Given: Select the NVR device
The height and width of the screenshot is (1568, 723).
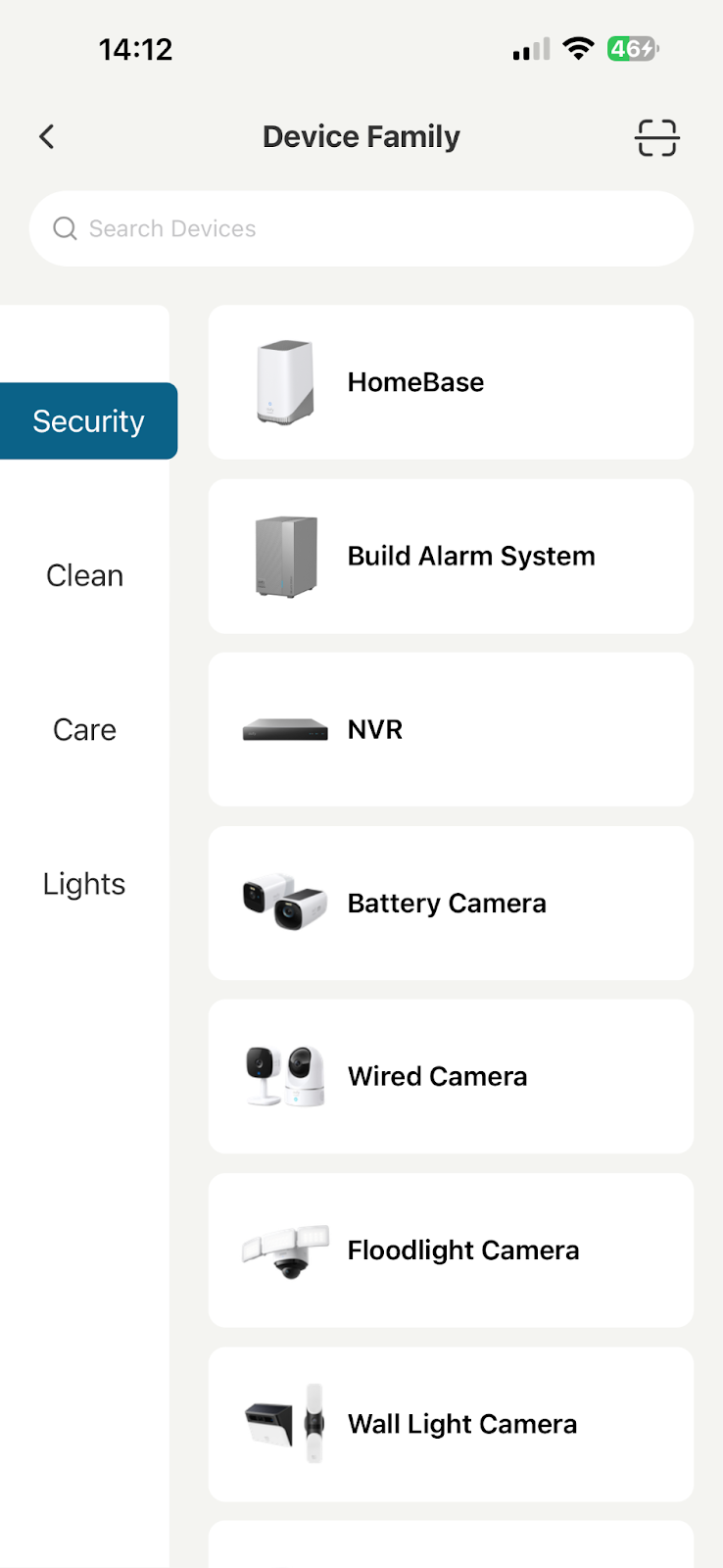Looking at the screenshot, I should click(x=451, y=730).
